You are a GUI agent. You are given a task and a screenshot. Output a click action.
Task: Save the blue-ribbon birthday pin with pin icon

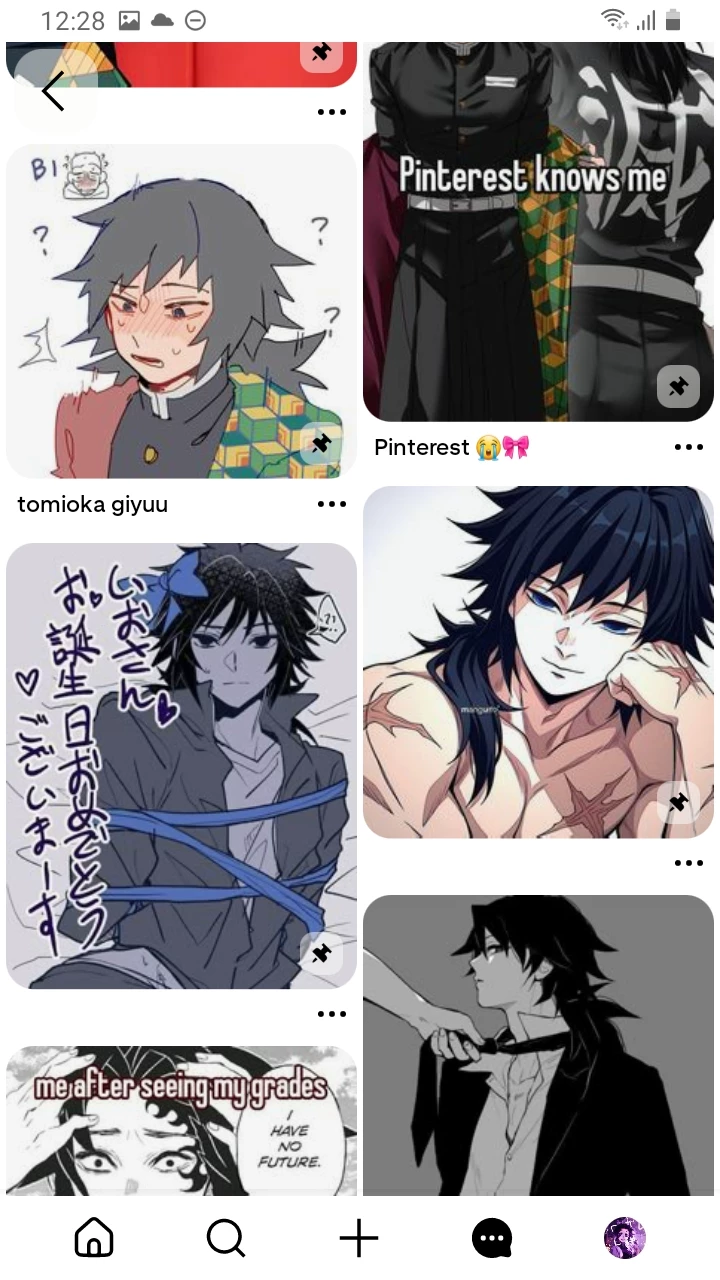pos(321,954)
